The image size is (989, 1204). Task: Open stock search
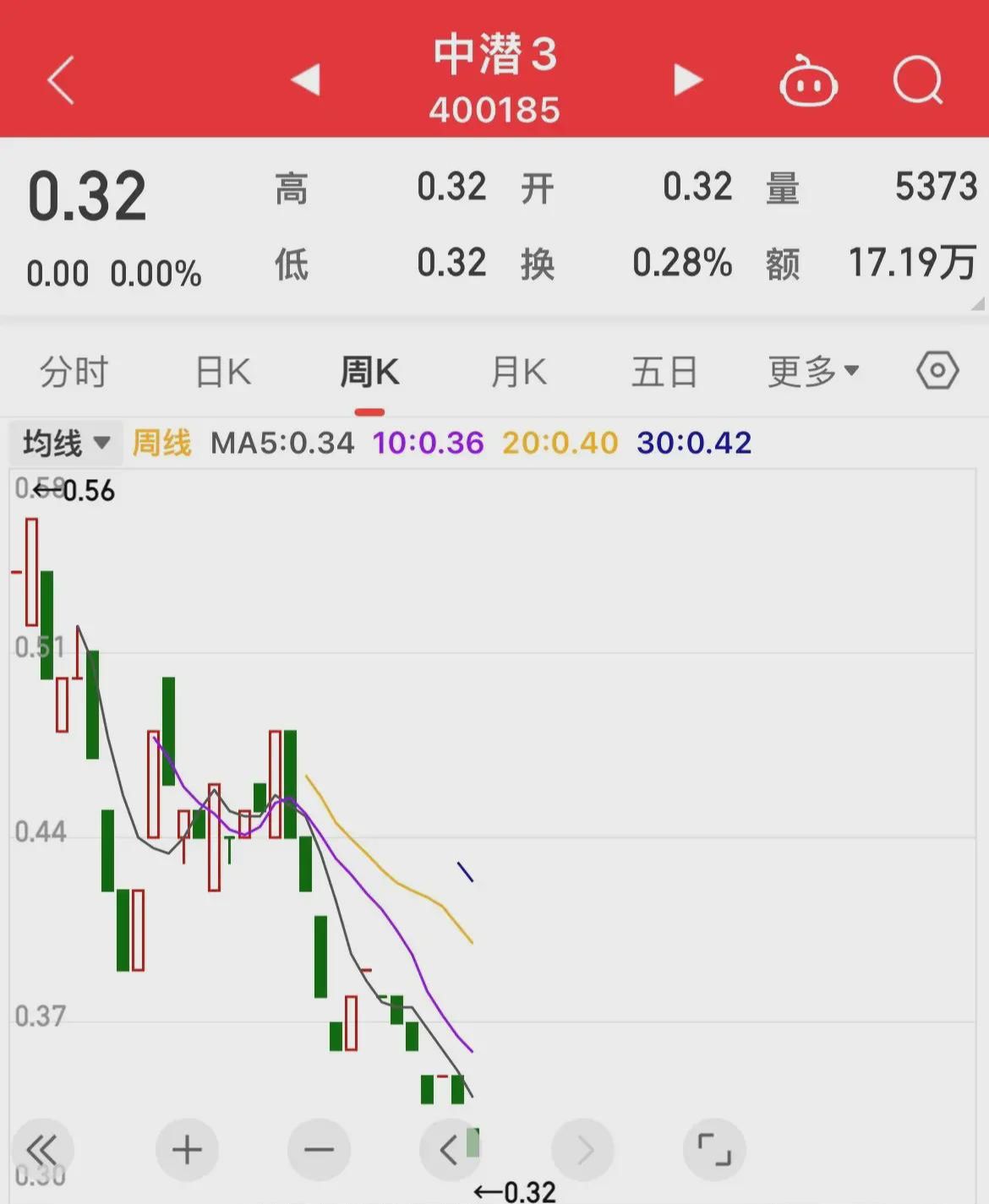917,80
